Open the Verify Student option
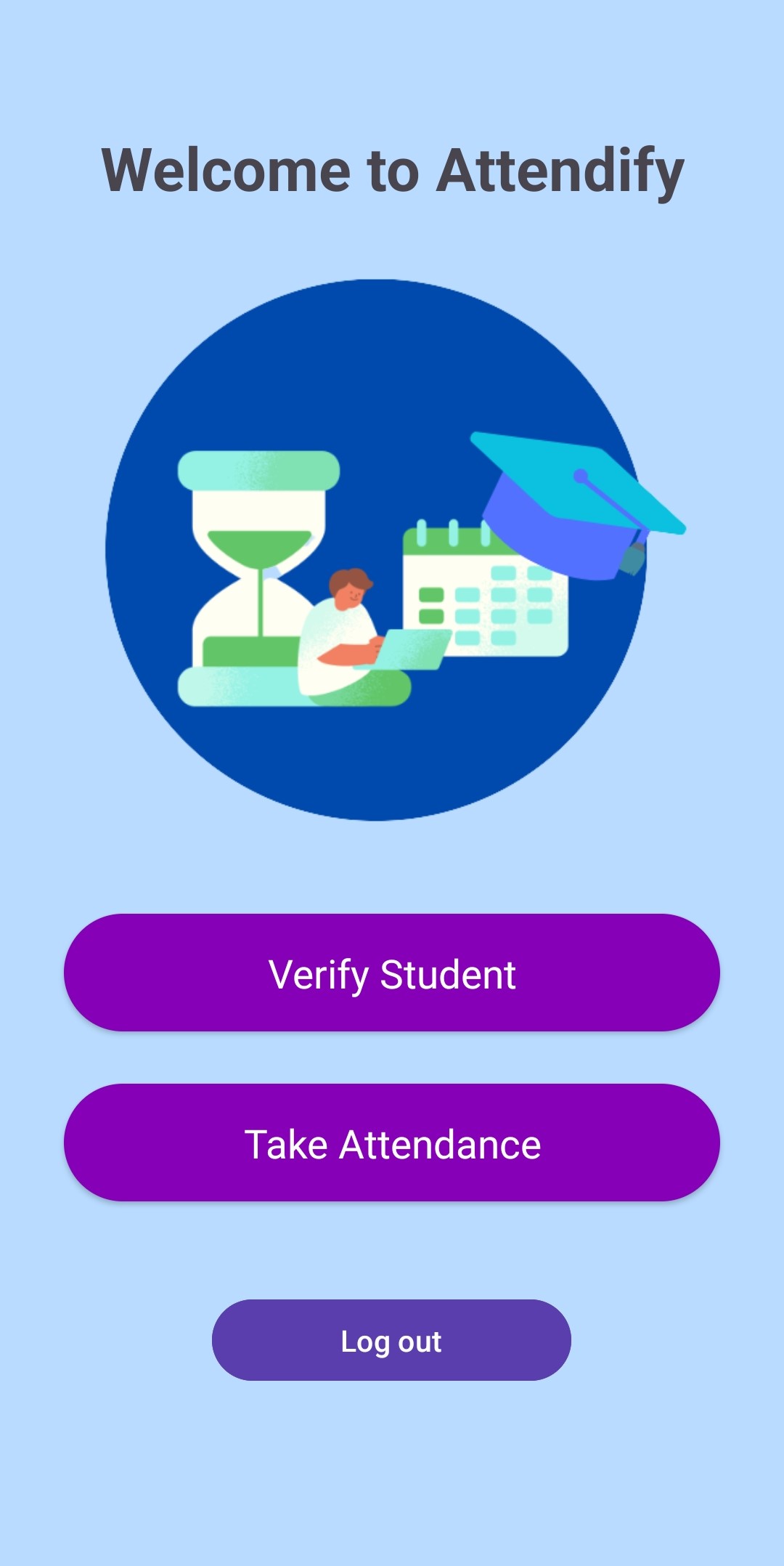Image resolution: width=784 pixels, height=1566 pixels. [392, 973]
